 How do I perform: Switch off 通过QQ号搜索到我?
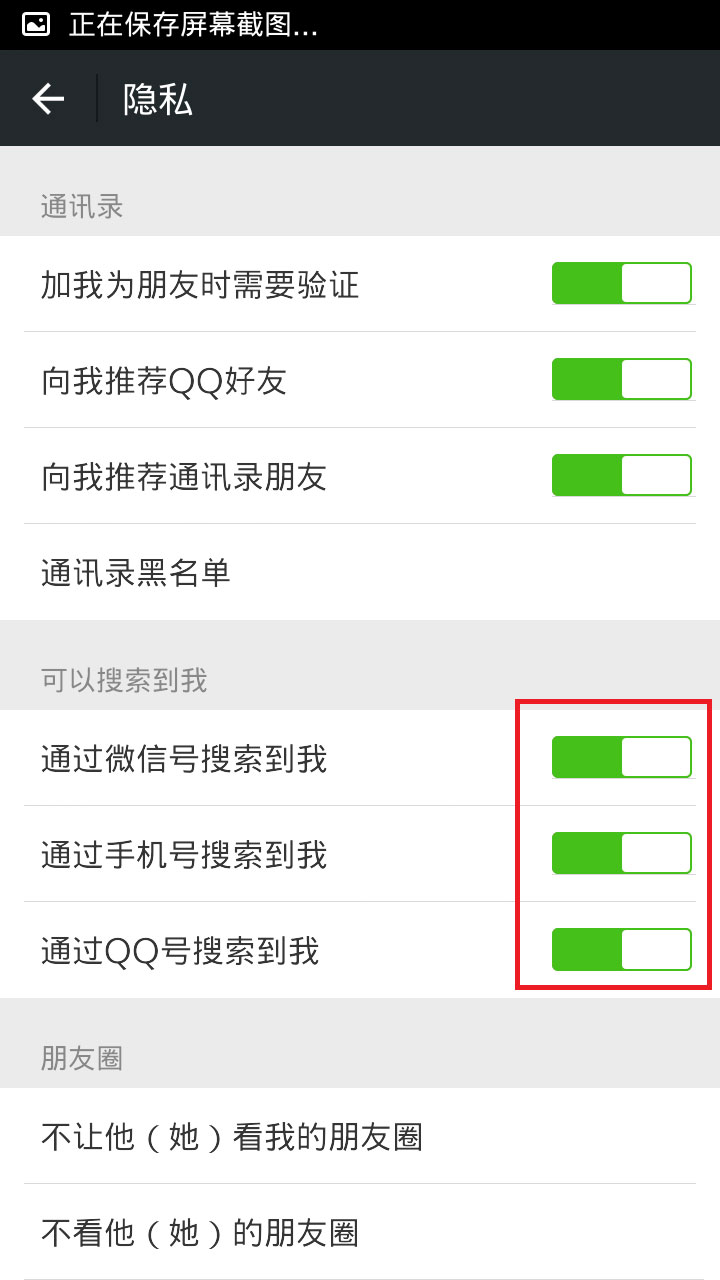tap(621, 950)
